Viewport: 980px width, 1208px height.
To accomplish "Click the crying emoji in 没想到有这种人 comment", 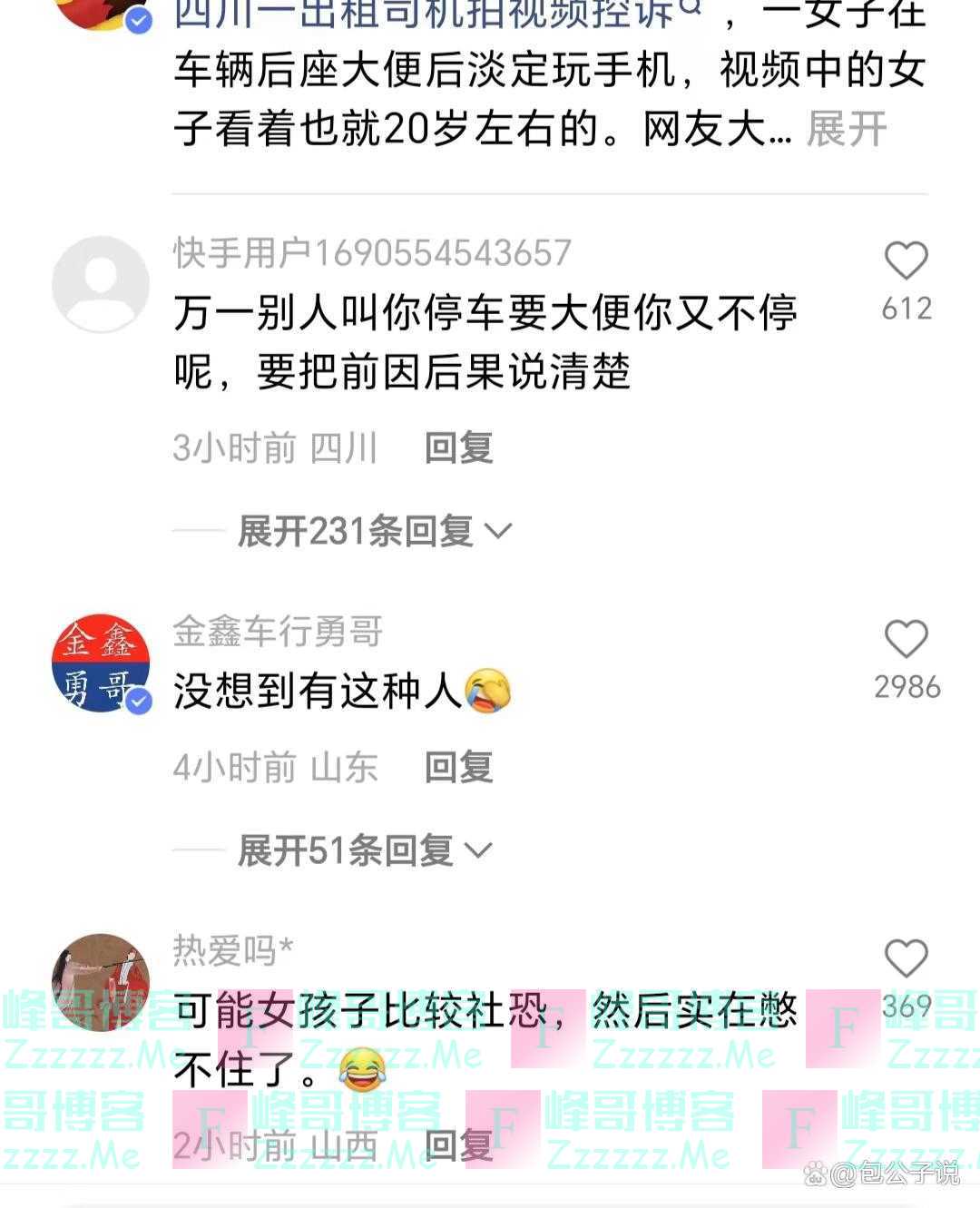I will [488, 692].
